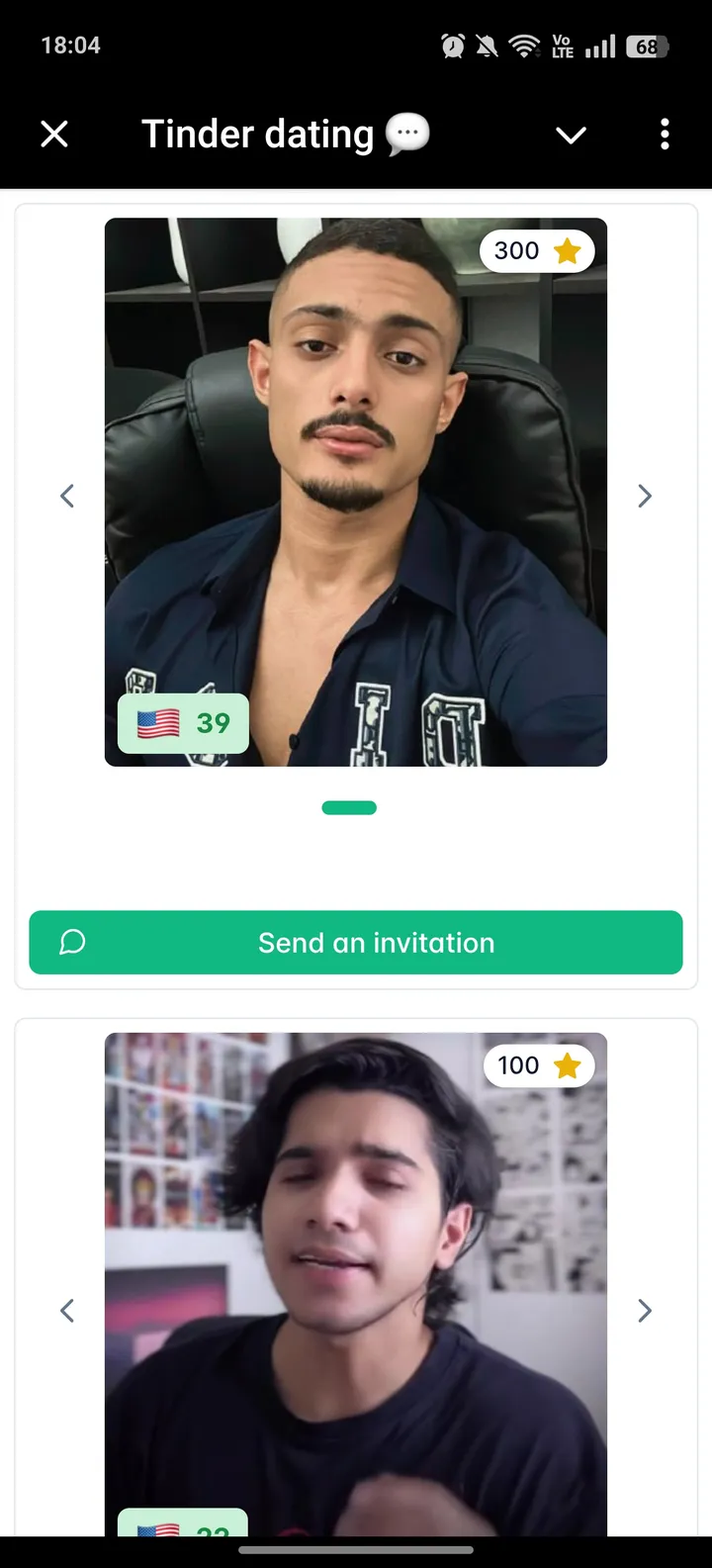Collapse the screen using the down chevron
The height and width of the screenshot is (1568, 712).
[571, 134]
